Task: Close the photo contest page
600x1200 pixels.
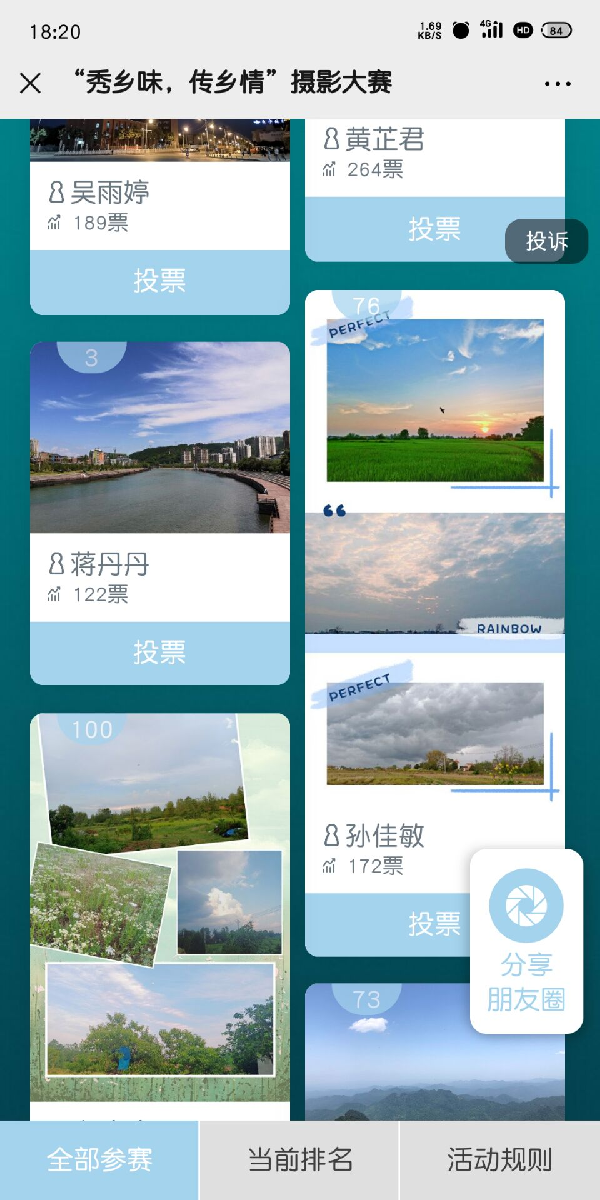Action: [x=30, y=83]
